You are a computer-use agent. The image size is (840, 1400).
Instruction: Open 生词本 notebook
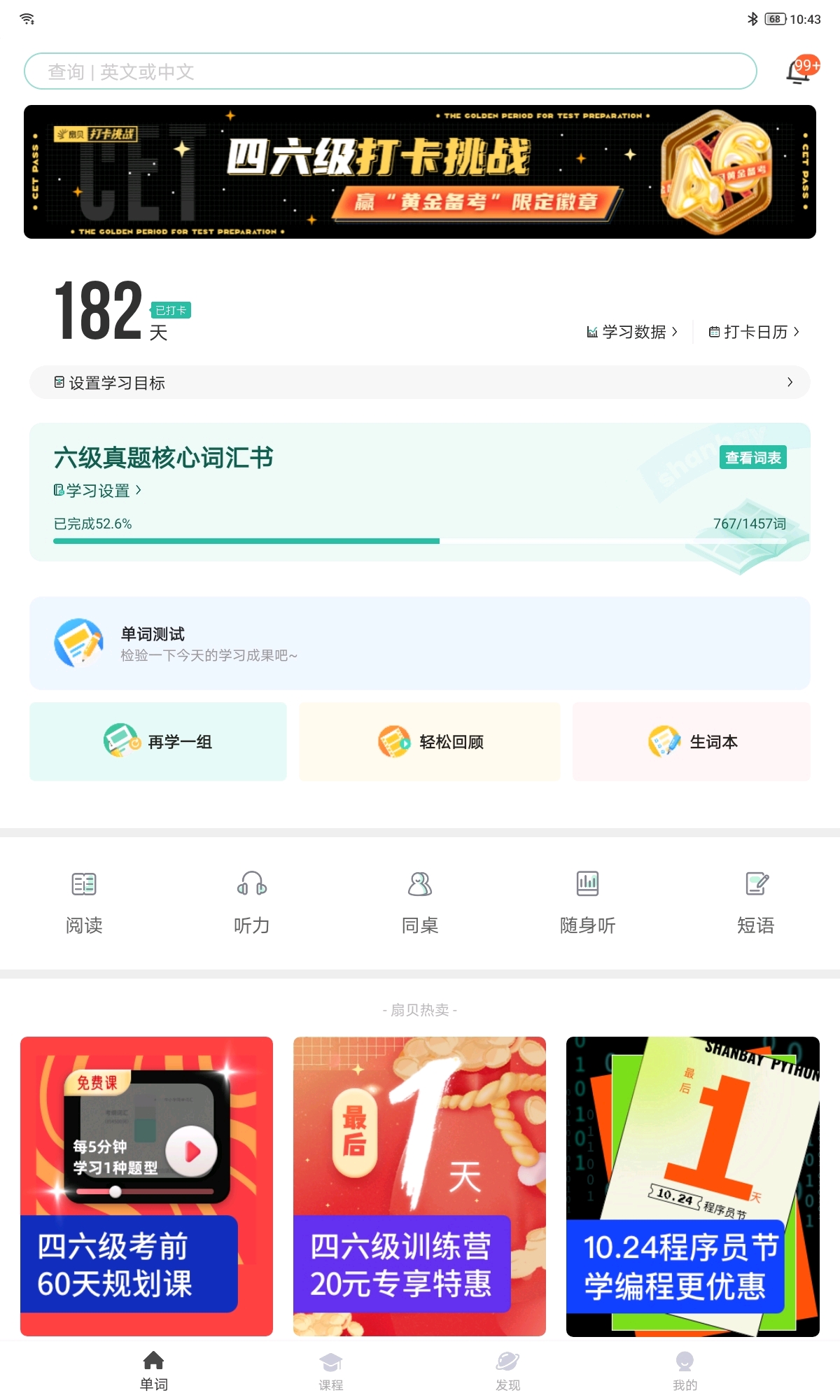(x=692, y=741)
